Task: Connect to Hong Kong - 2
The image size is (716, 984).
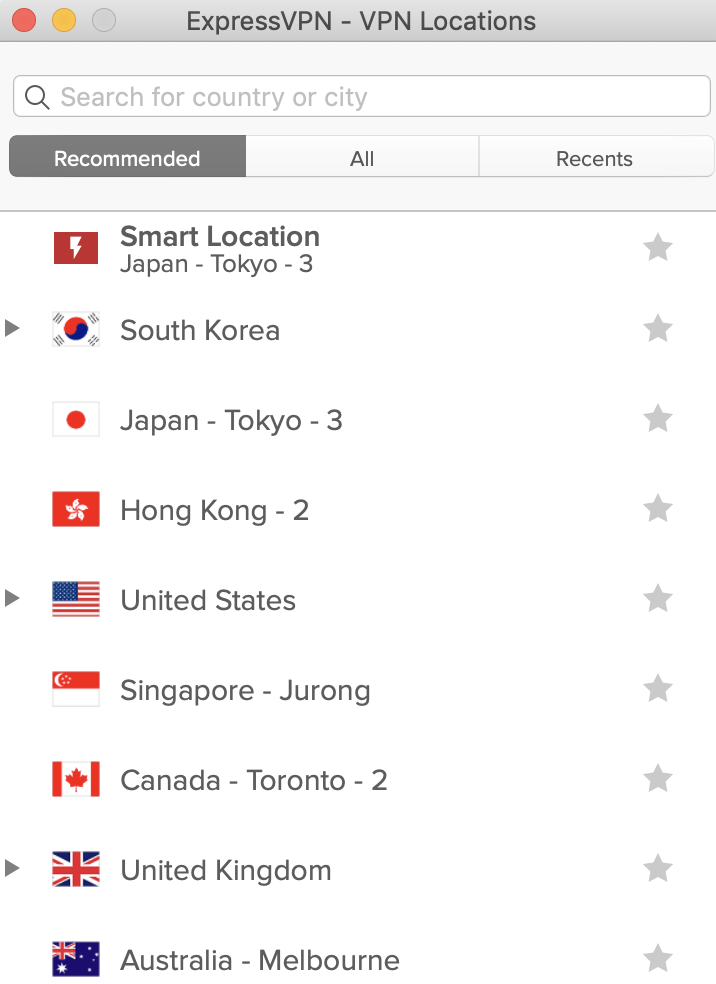Action: (x=358, y=510)
